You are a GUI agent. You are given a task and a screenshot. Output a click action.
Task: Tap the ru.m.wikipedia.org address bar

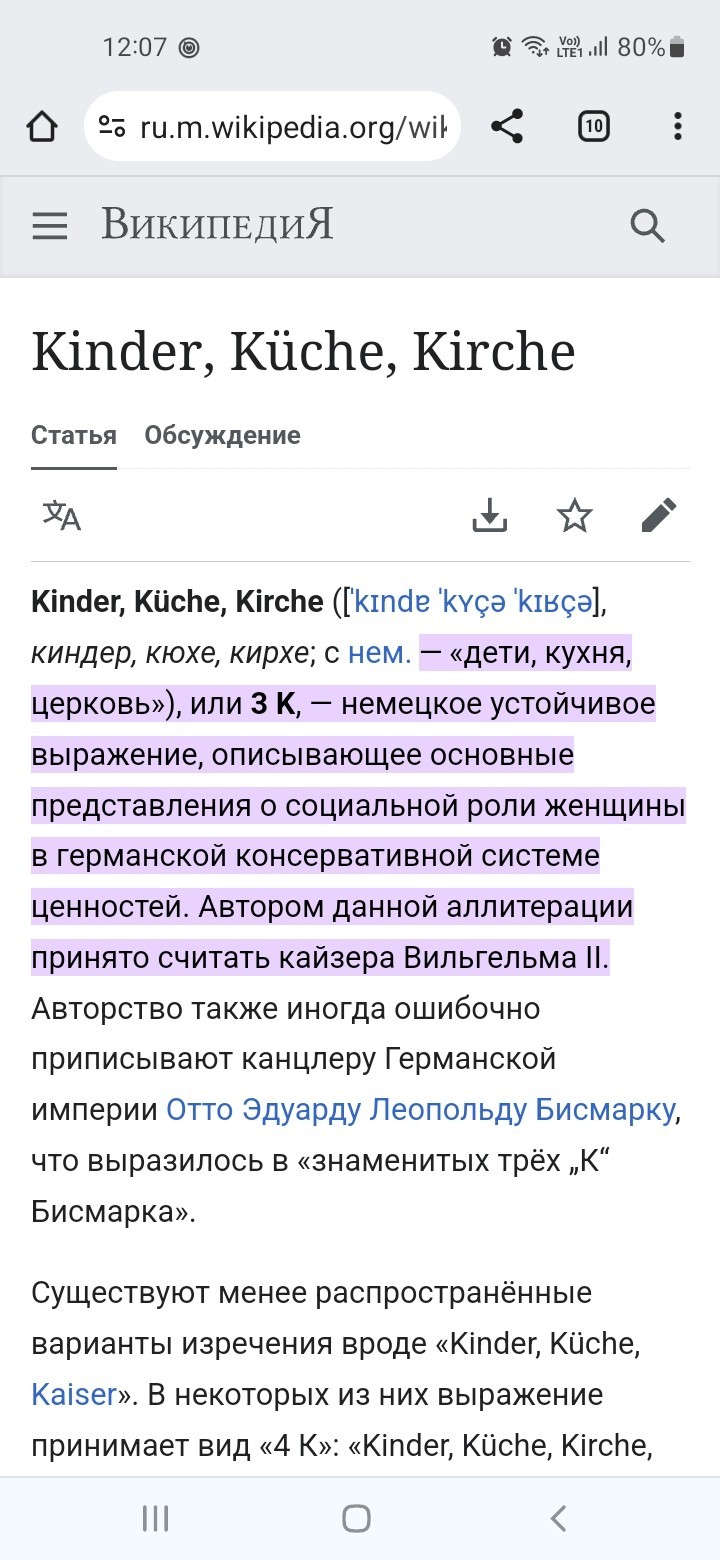[x=272, y=126]
